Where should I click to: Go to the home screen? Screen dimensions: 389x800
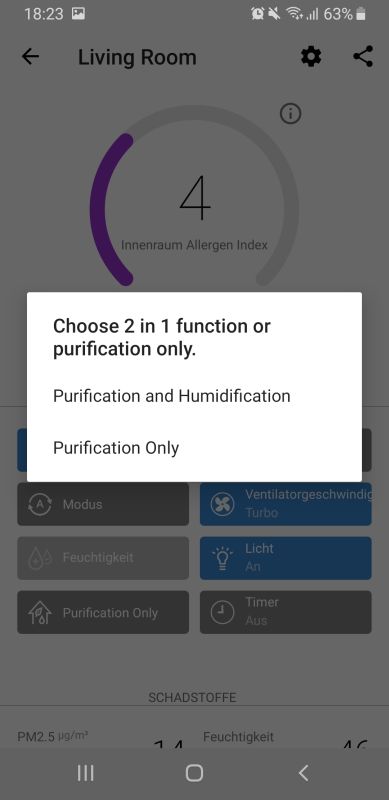[x=194, y=773]
